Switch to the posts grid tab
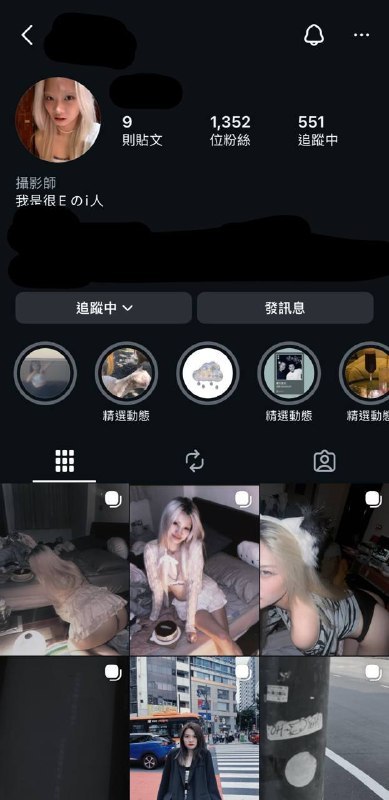This screenshot has width=389, height=800. [x=64, y=461]
